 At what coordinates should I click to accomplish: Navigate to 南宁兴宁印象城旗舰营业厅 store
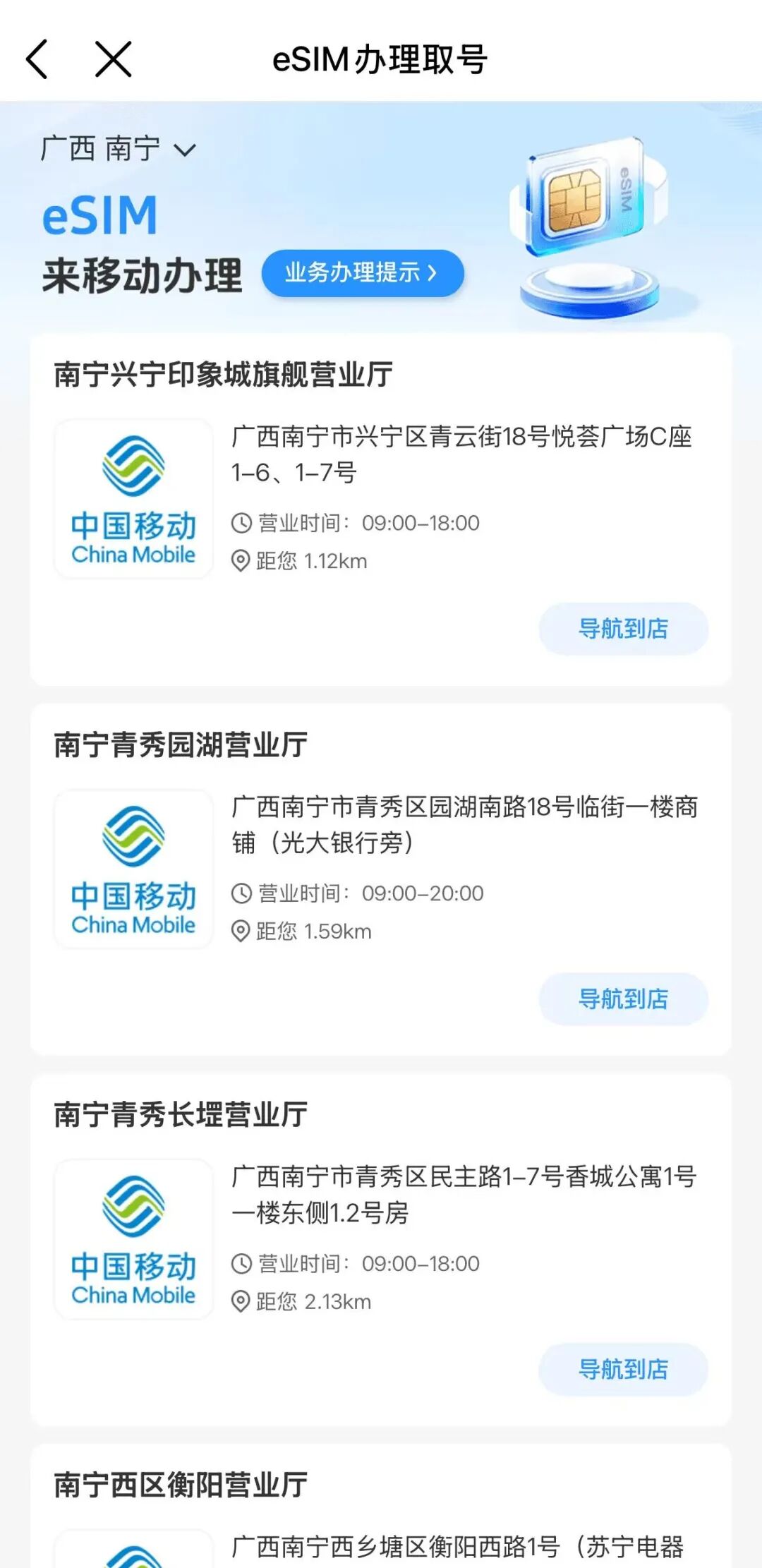[x=623, y=629]
